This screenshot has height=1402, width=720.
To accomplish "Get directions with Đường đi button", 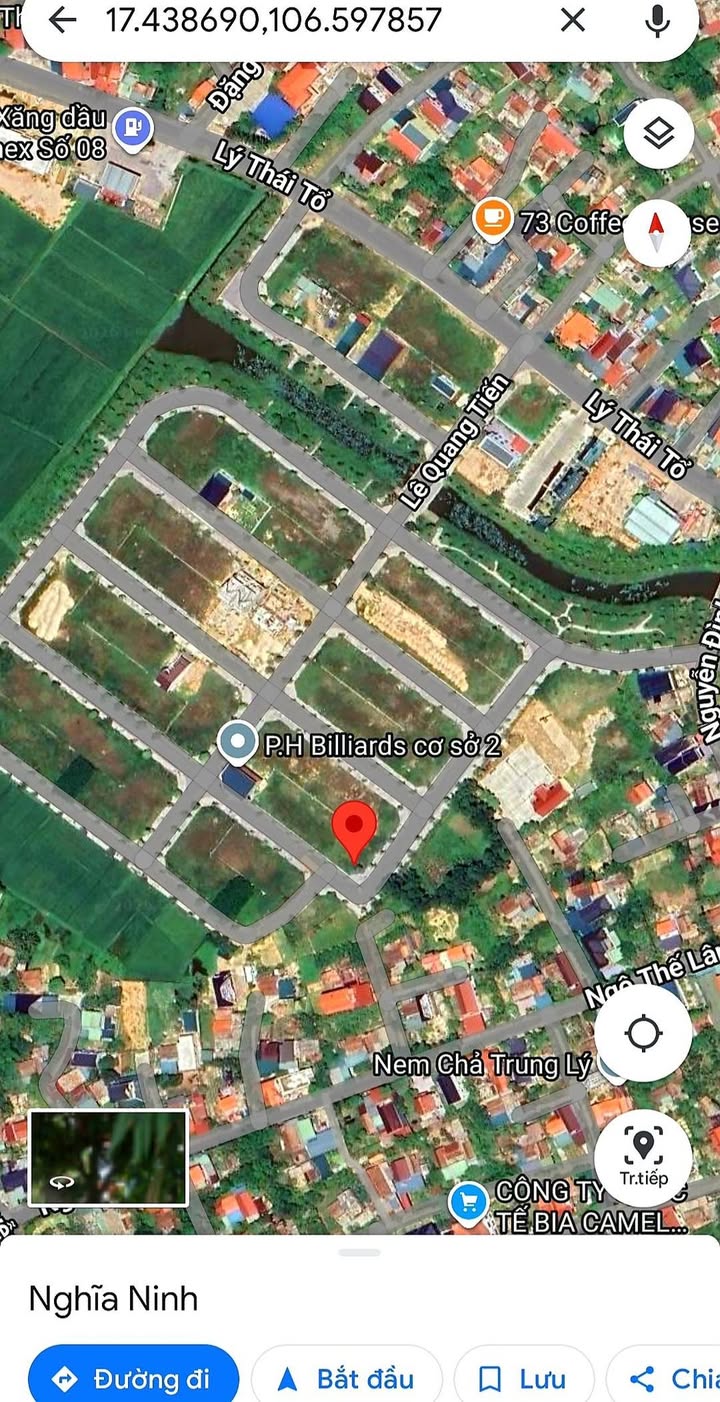I will pos(133,1379).
